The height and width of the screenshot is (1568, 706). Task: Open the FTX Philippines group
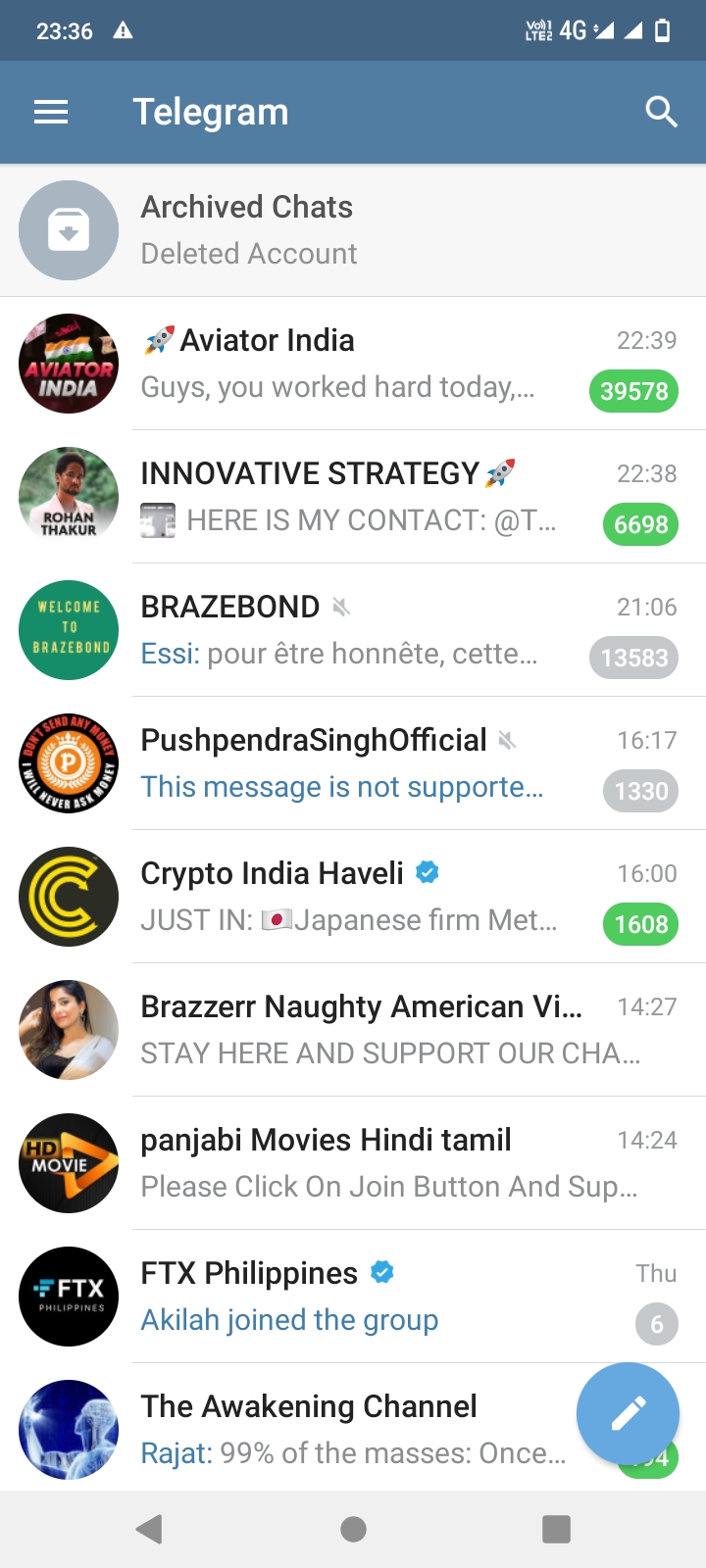pos(353,1297)
